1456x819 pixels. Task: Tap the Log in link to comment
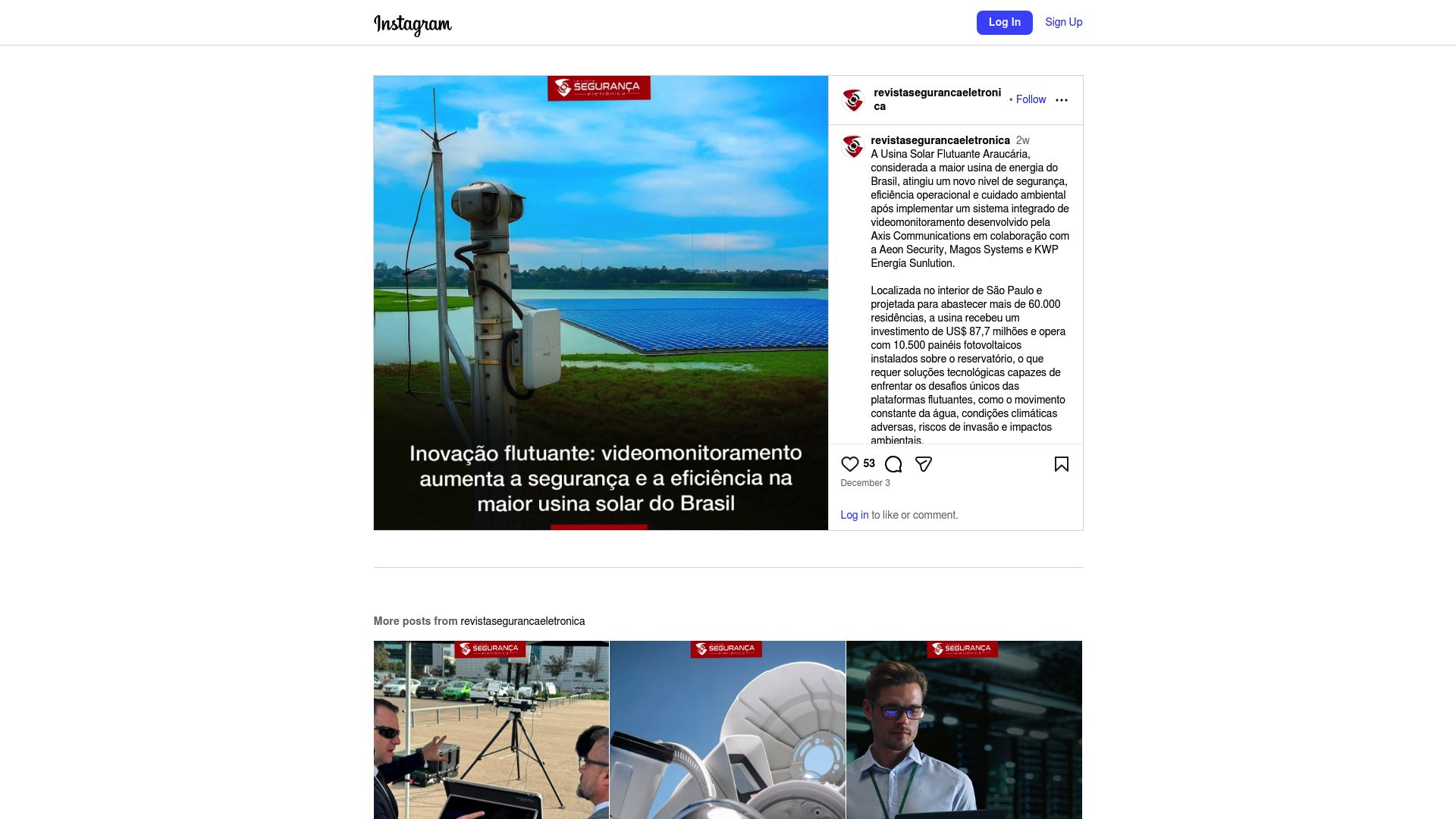click(x=854, y=515)
